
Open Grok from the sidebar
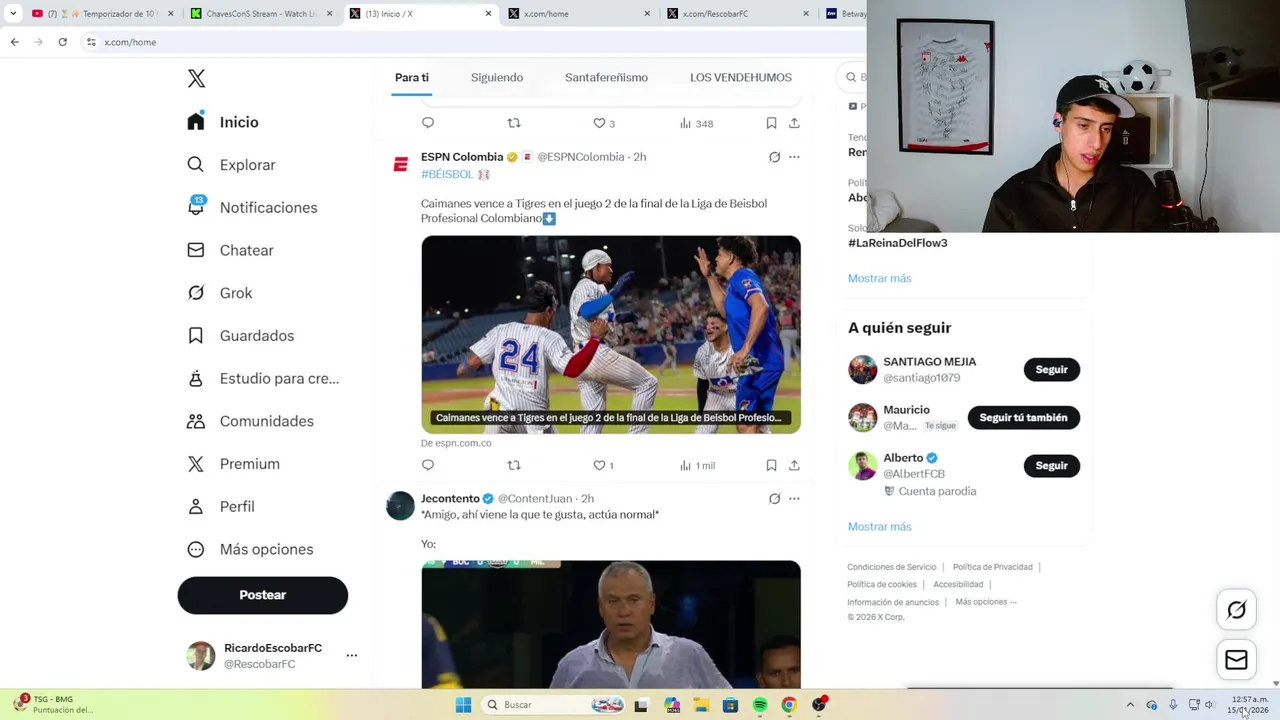pos(235,293)
